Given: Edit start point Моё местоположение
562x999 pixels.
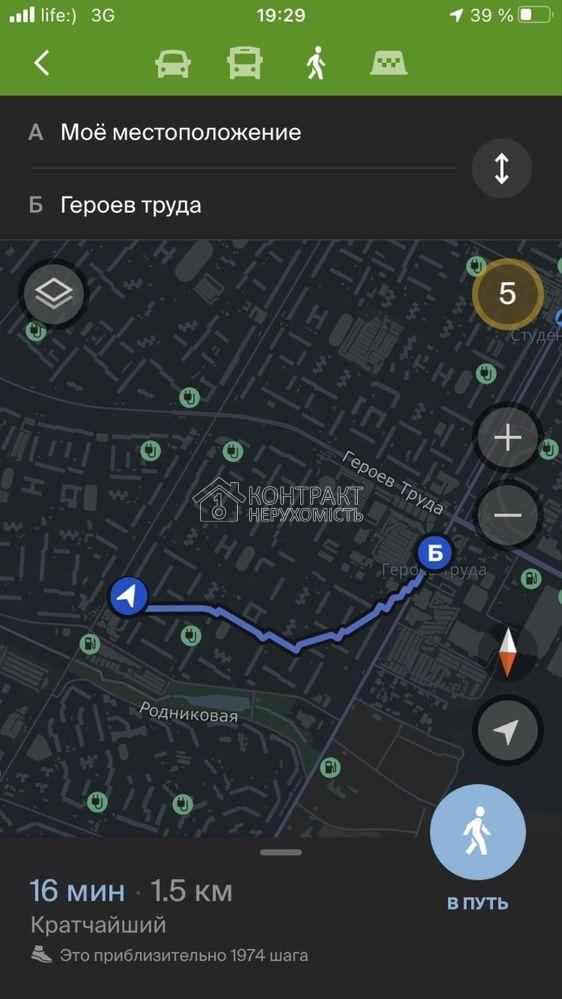Looking at the screenshot, I should pyautogui.click(x=243, y=133).
